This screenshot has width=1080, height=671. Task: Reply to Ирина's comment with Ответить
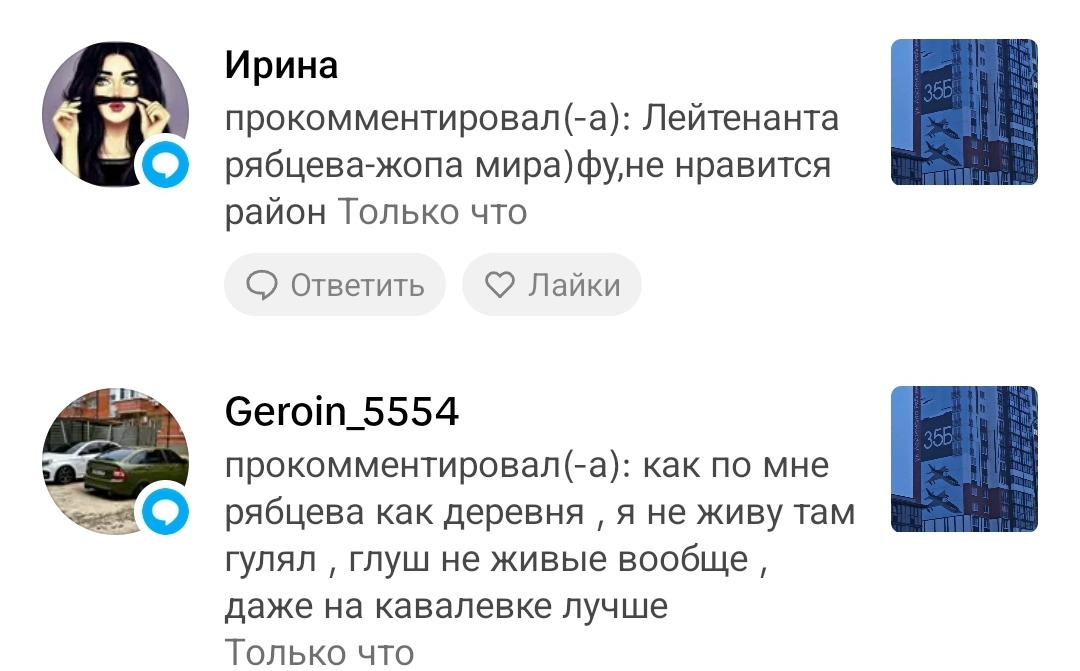[335, 286]
